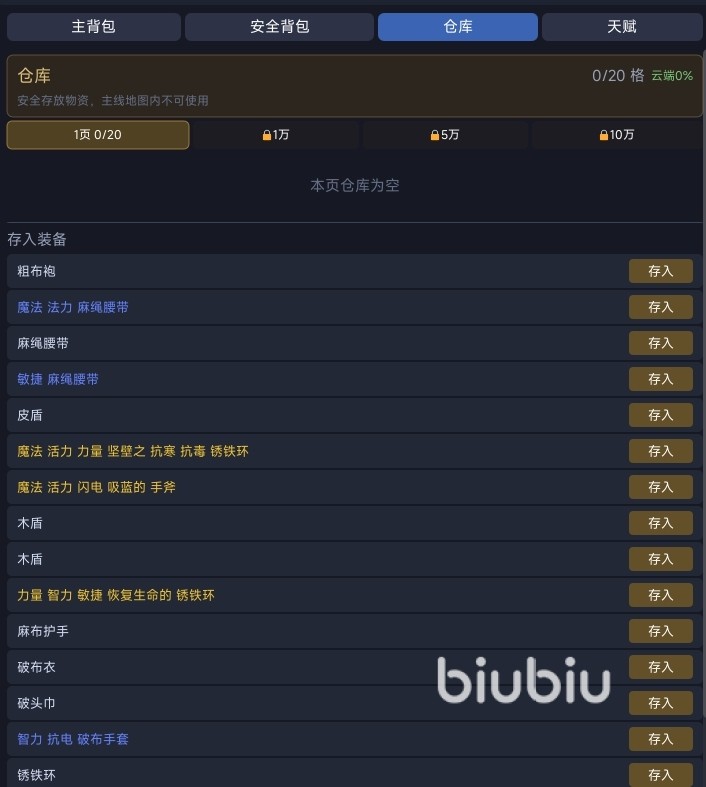Viewport: 706px width, 787px height.
Task: Select the 仓库 tab
Action: 457,27
